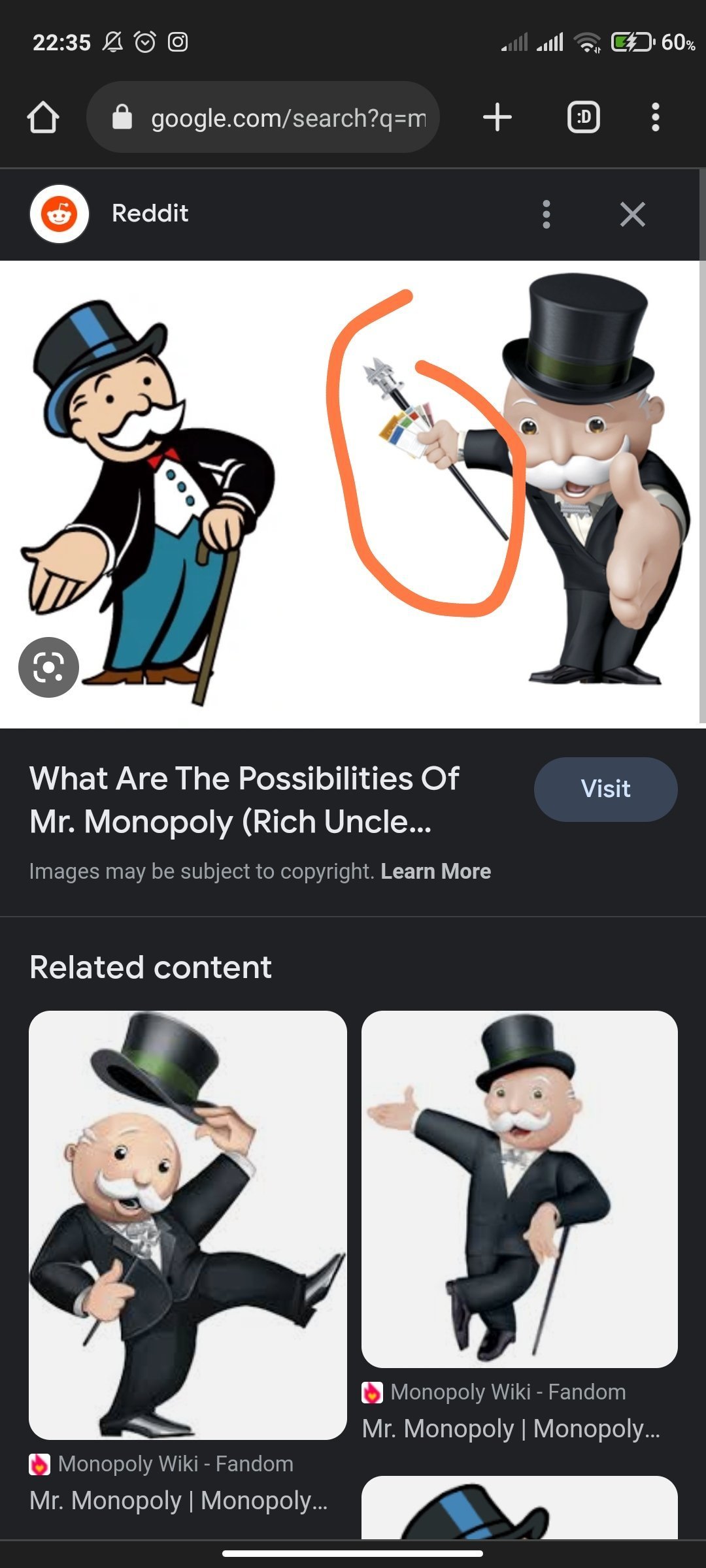Viewport: 706px width, 1568px height.
Task: Search this image with Google Lens
Action: pyautogui.click(x=48, y=667)
